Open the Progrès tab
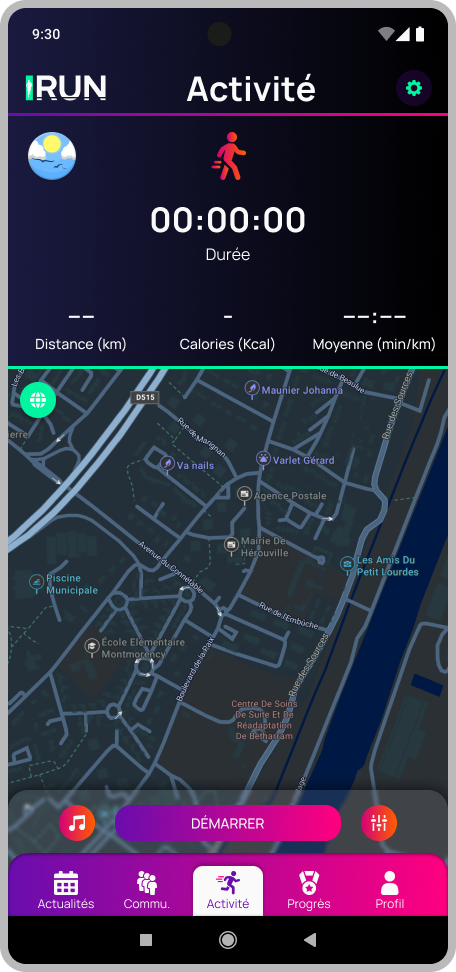456x972 pixels. (x=309, y=890)
